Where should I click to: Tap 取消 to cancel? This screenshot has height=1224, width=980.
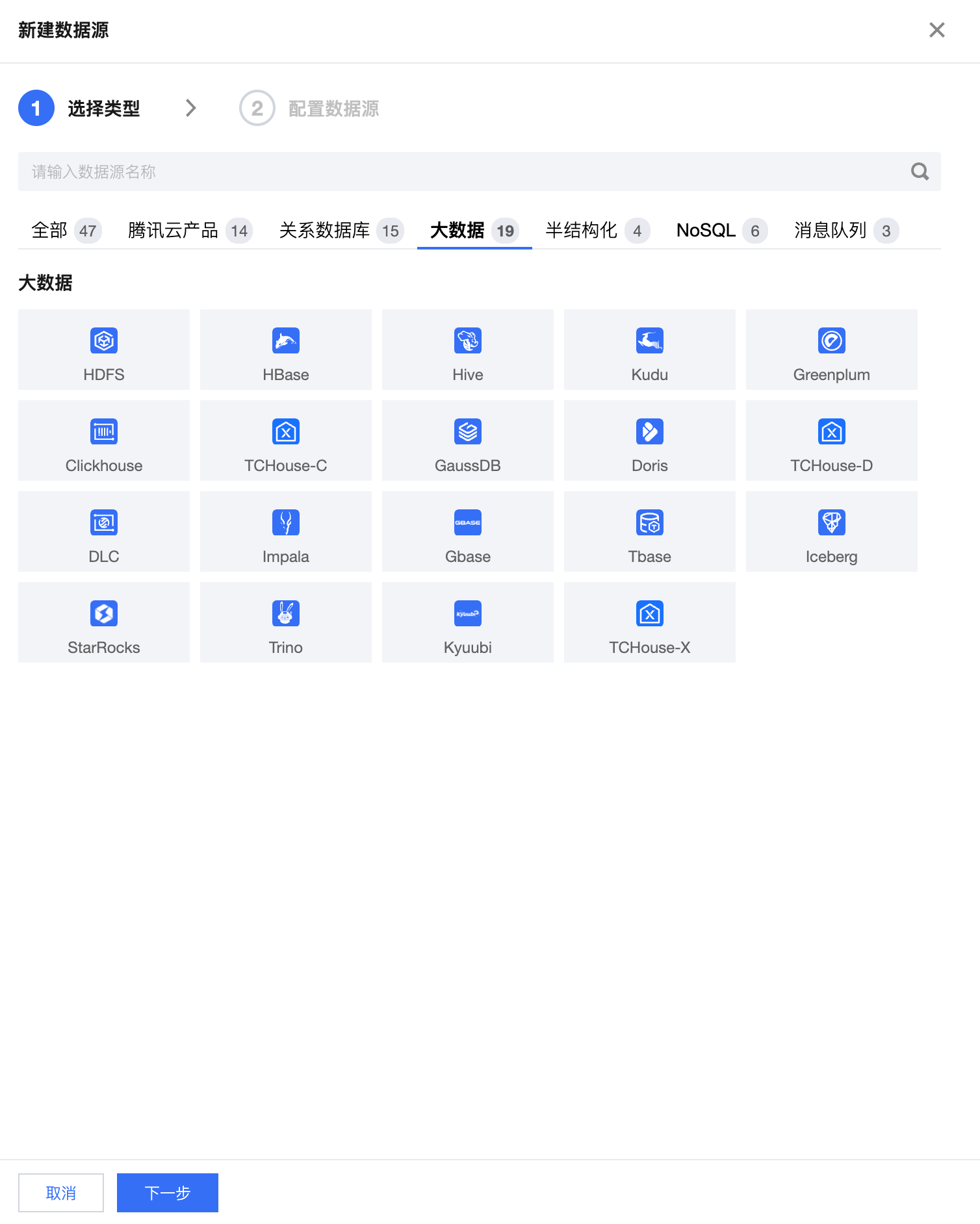tap(61, 1193)
